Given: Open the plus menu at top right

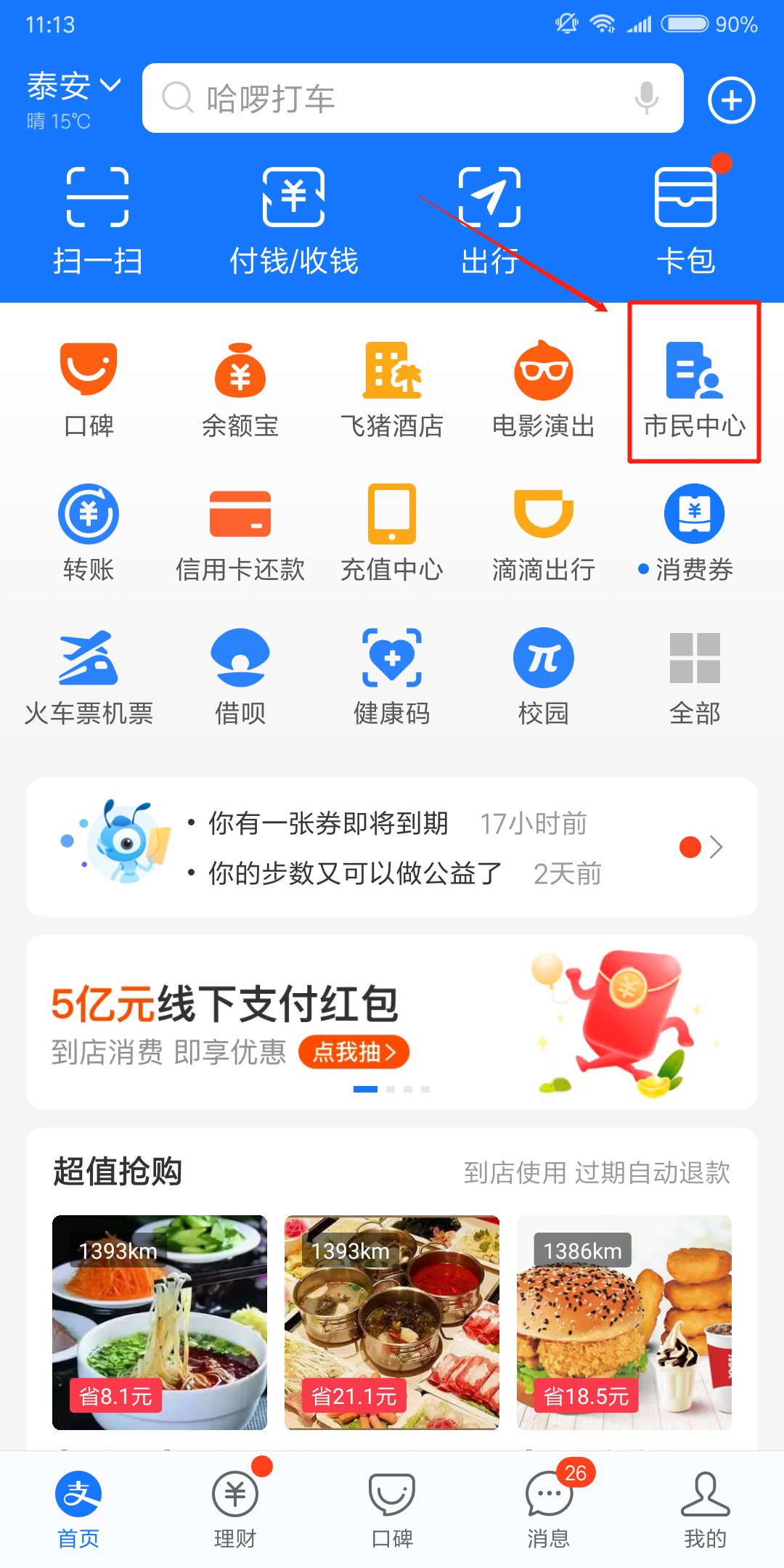Looking at the screenshot, I should [731, 99].
